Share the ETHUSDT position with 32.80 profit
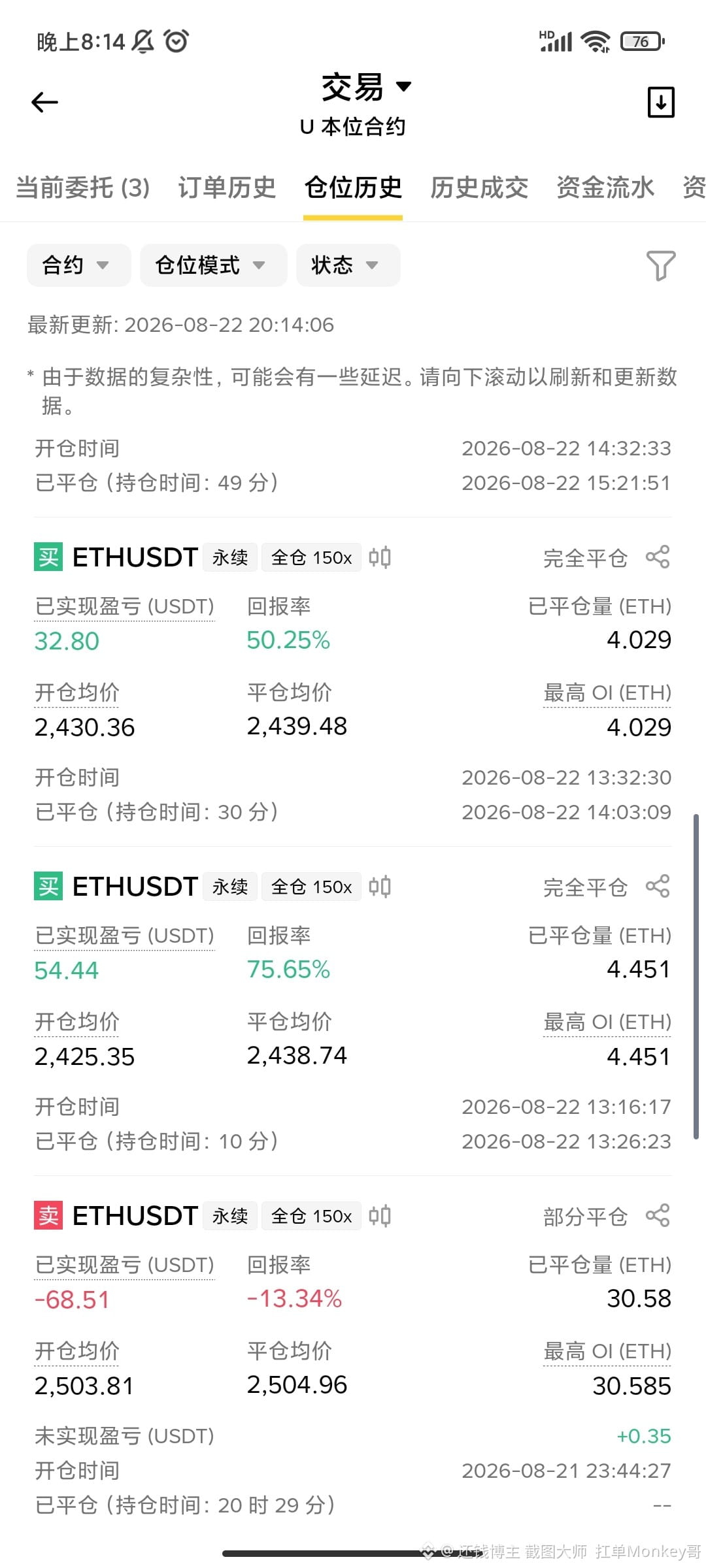The image size is (706, 1568). 658,557
